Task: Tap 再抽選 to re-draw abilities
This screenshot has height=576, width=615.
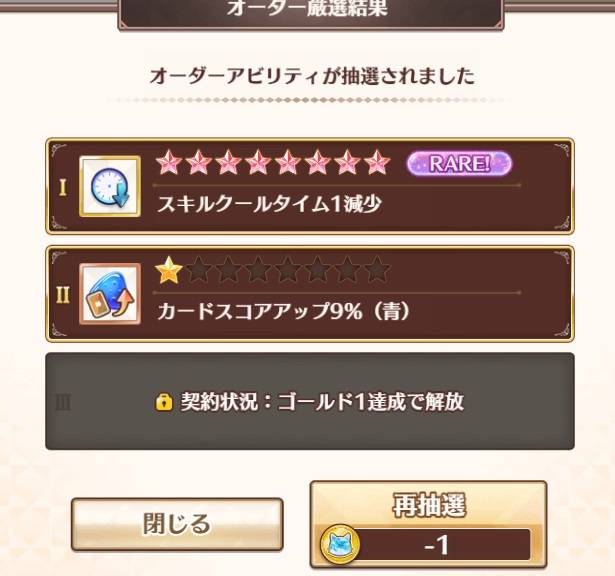Action: (x=428, y=524)
